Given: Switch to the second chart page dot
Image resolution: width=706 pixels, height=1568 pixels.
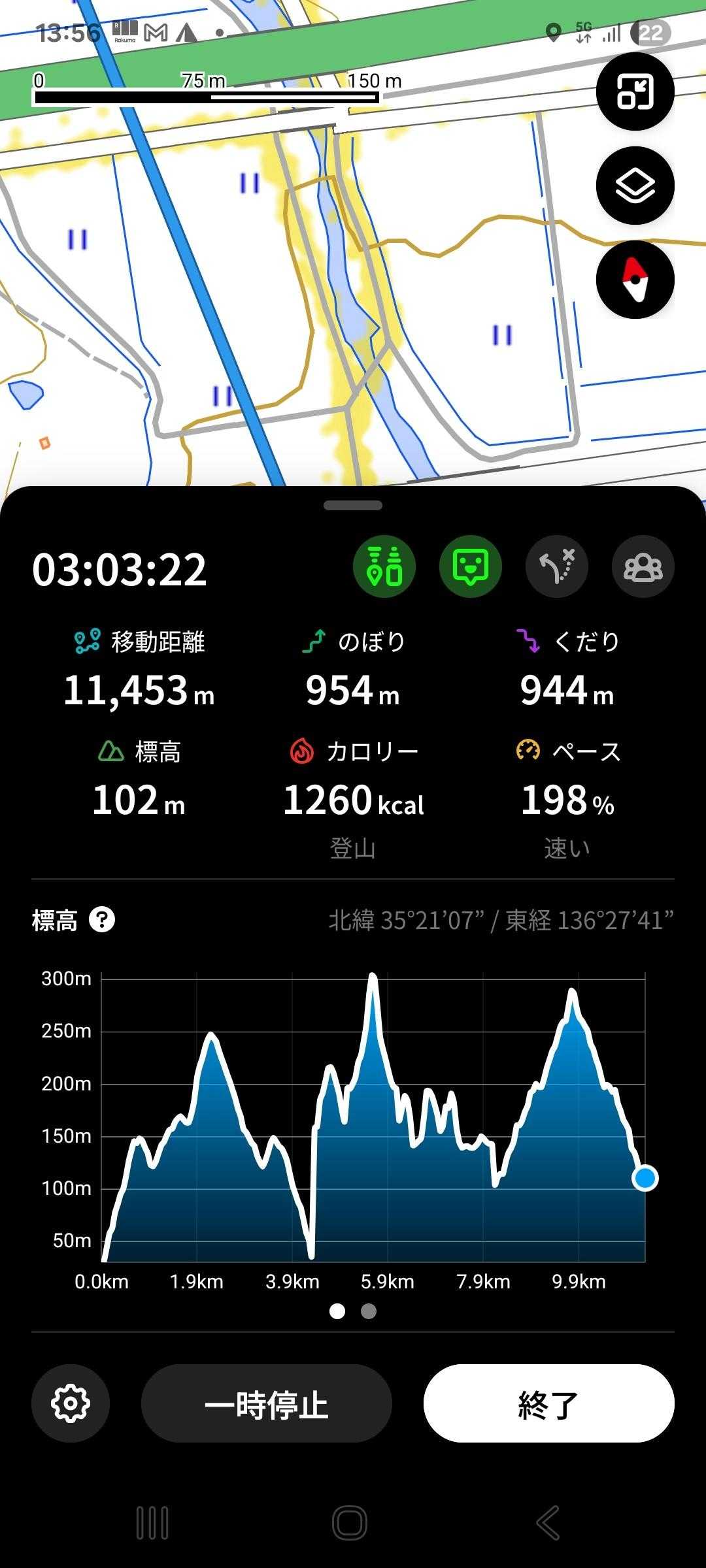Looking at the screenshot, I should [369, 1311].
